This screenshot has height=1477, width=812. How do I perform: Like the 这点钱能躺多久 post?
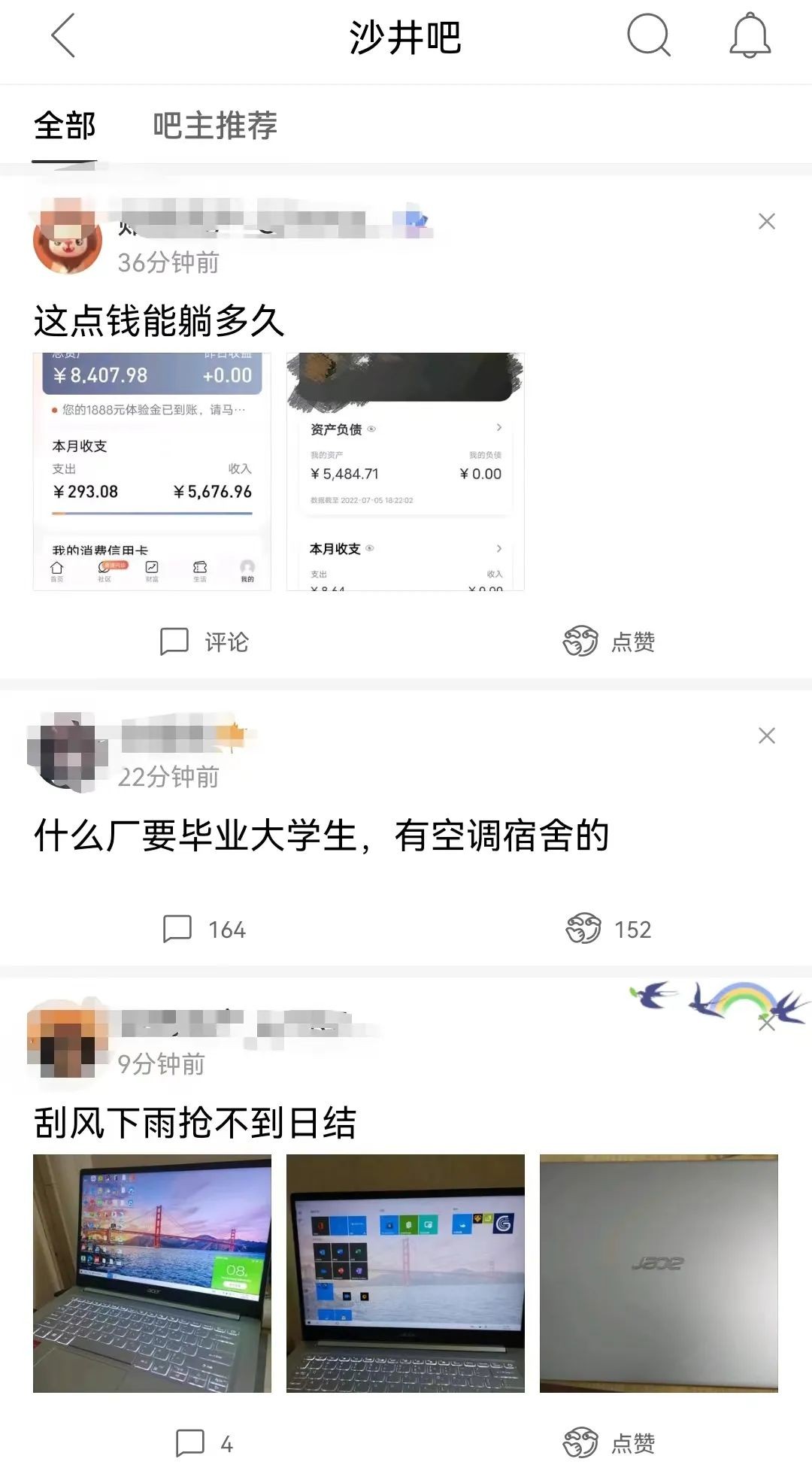coord(609,641)
